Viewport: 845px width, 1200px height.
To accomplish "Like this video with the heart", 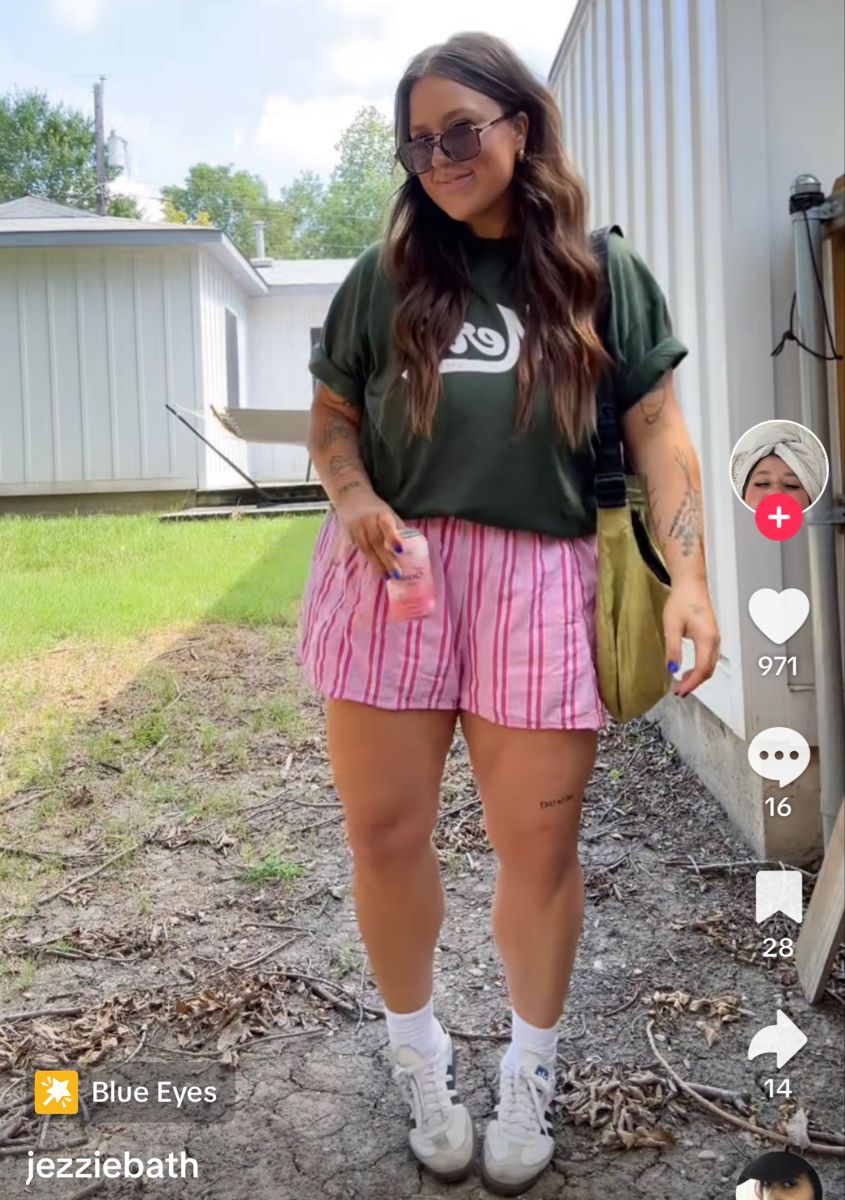I will [778, 616].
